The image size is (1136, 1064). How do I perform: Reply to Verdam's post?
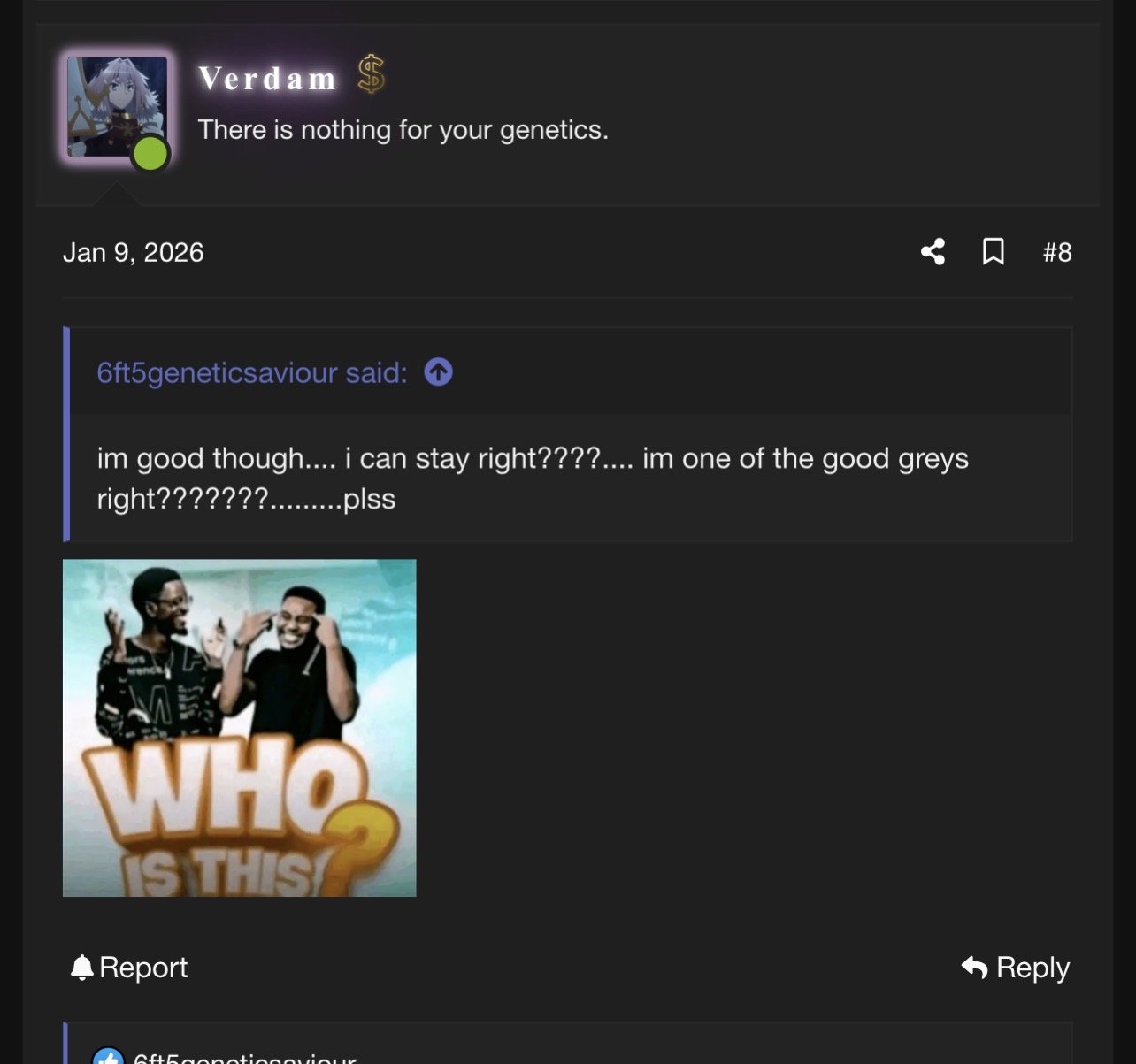click(x=1016, y=968)
